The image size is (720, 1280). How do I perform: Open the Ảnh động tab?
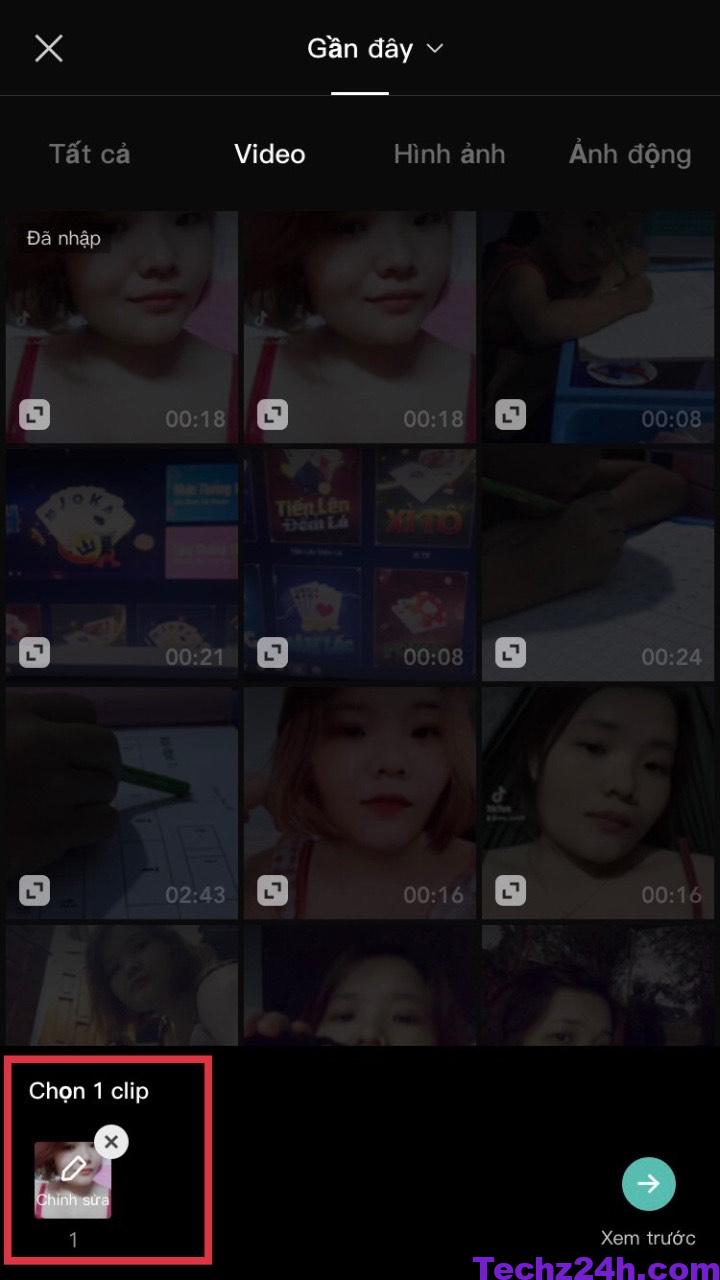click(x=630, y=154)
